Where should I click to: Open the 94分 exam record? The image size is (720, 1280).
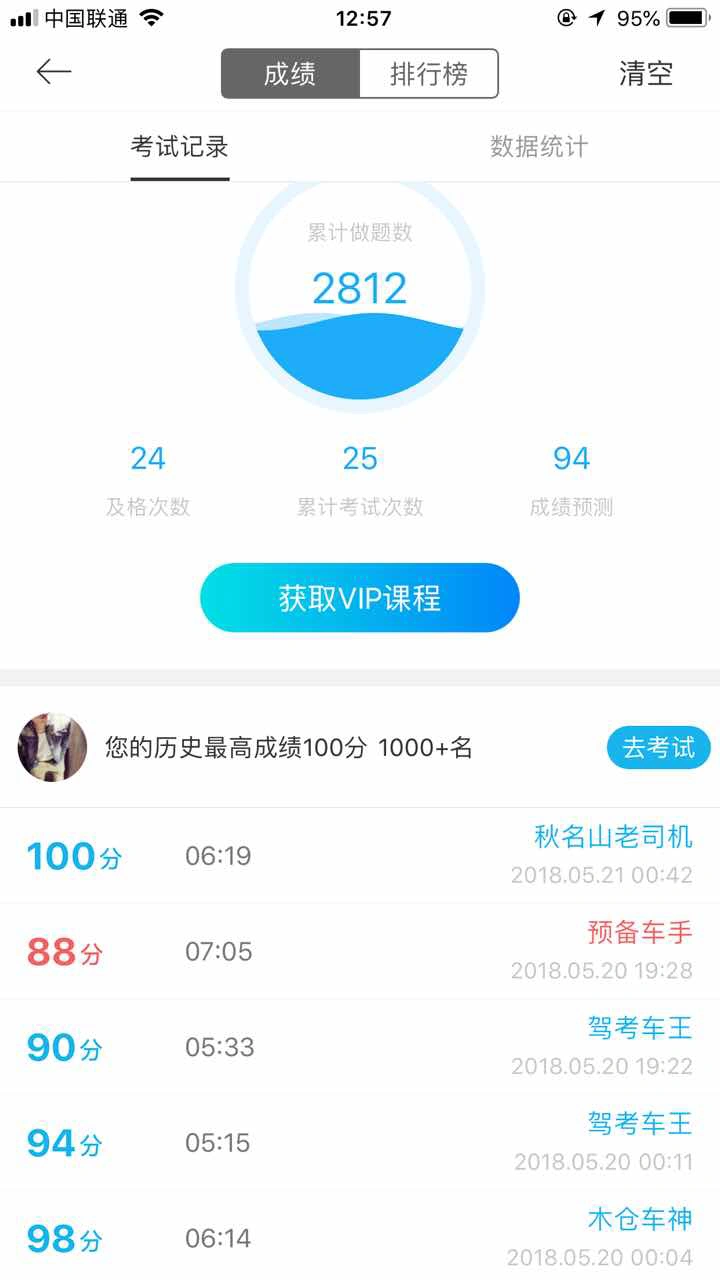[x=360, y=1143]
